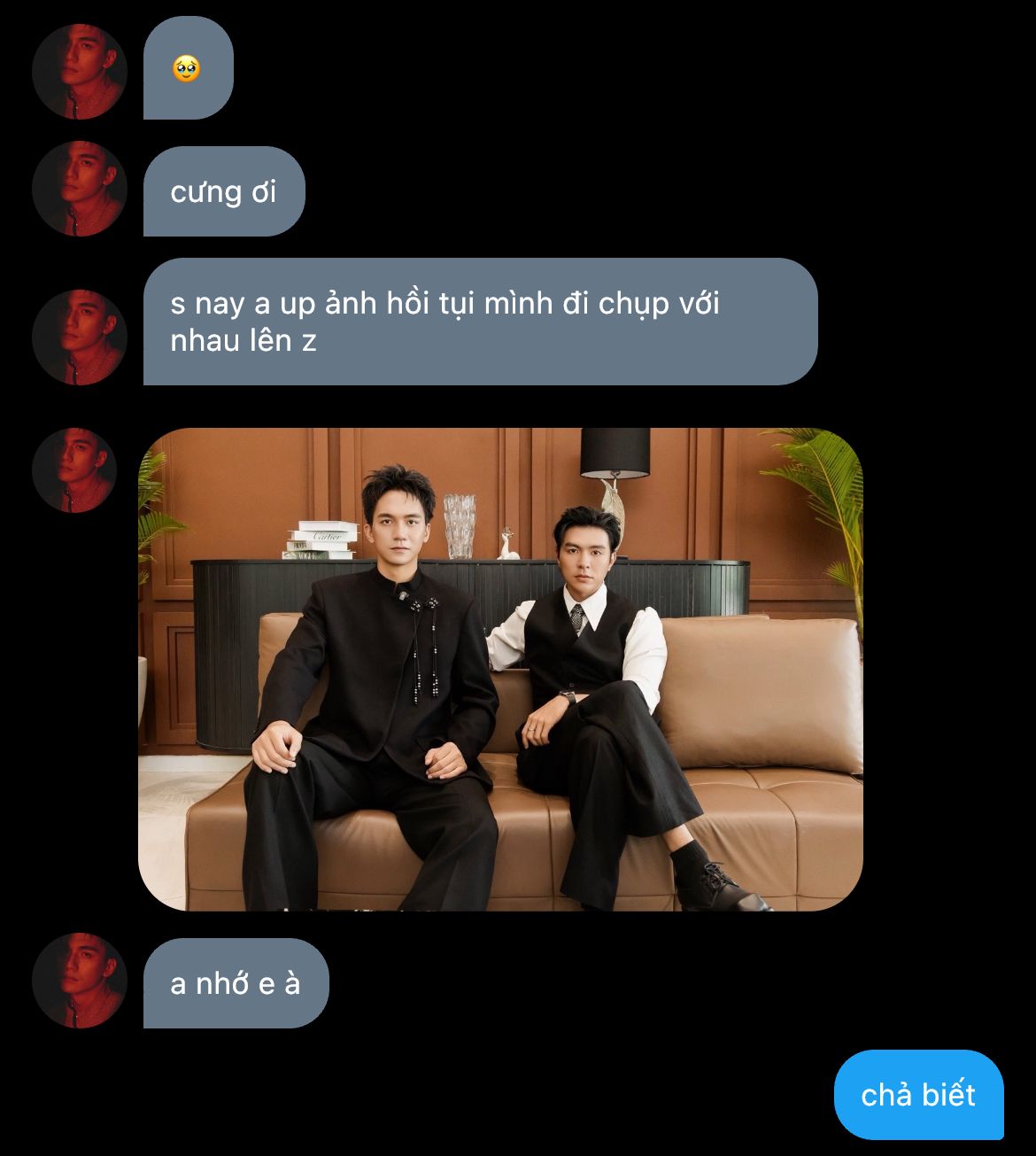1036x1156 pixels.
Task: Tap the sender's avatar beside 'cưng ơi'
Action: point(79,189)
